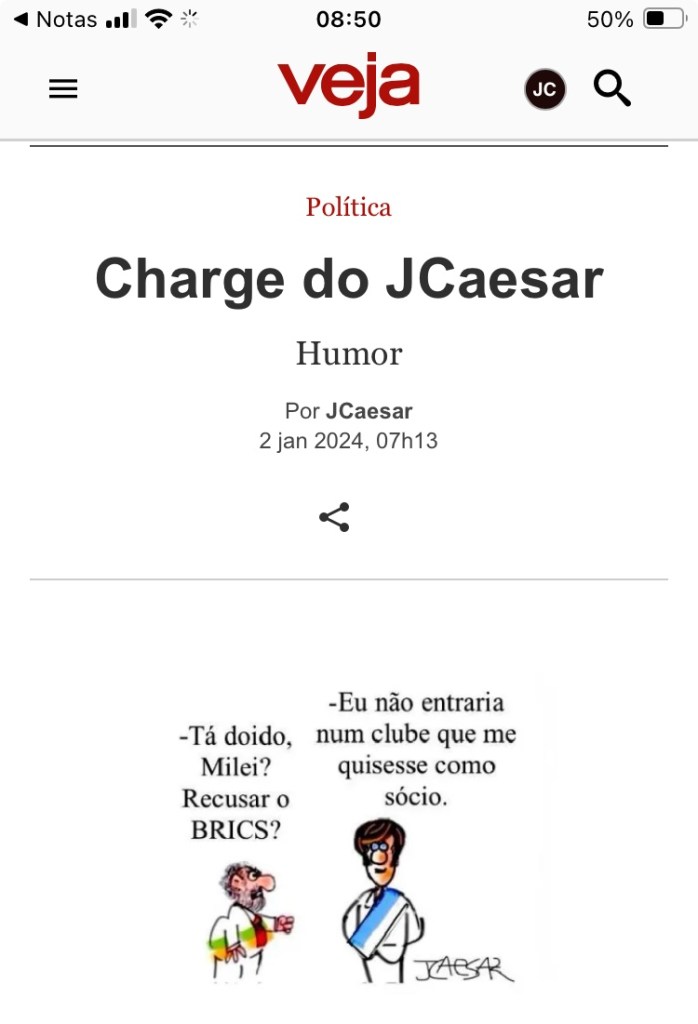This screenshot has width=698, height=1024.
Task: Open the Política section link
Action: pyautogui.click(x=348, y=207)
